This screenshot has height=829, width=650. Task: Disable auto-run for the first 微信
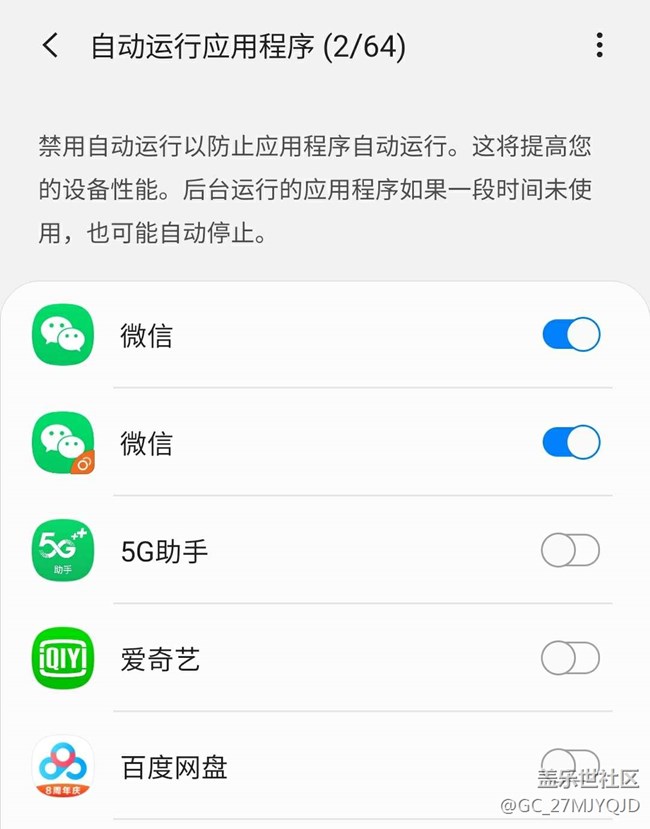(571, 334)
